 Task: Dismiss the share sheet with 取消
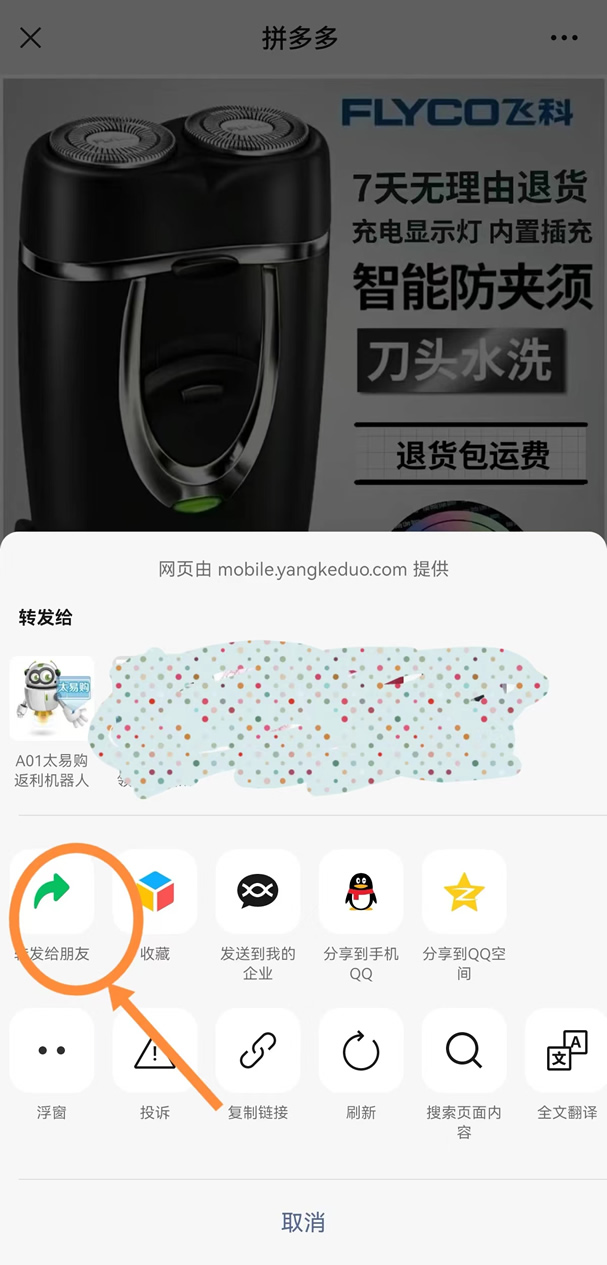(303, 1222)
